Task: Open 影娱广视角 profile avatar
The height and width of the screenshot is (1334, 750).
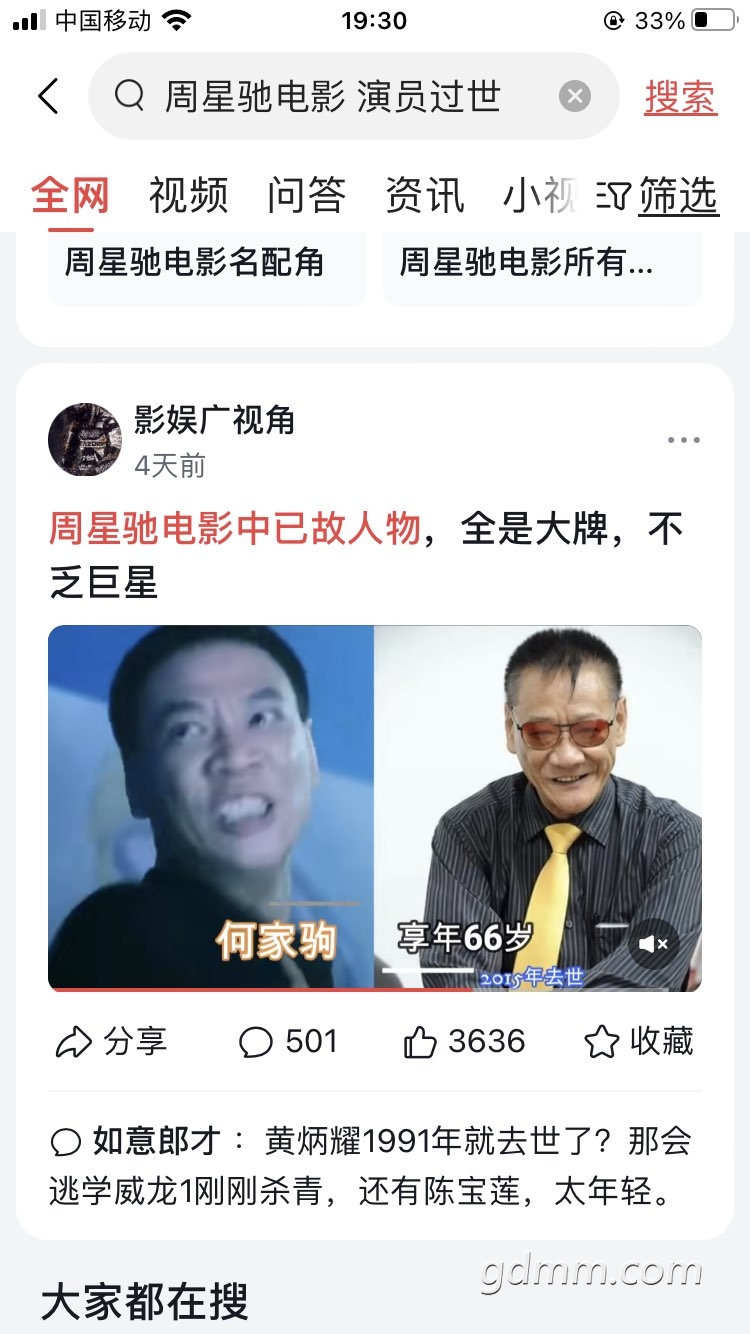Action: (x=85, y=440)
